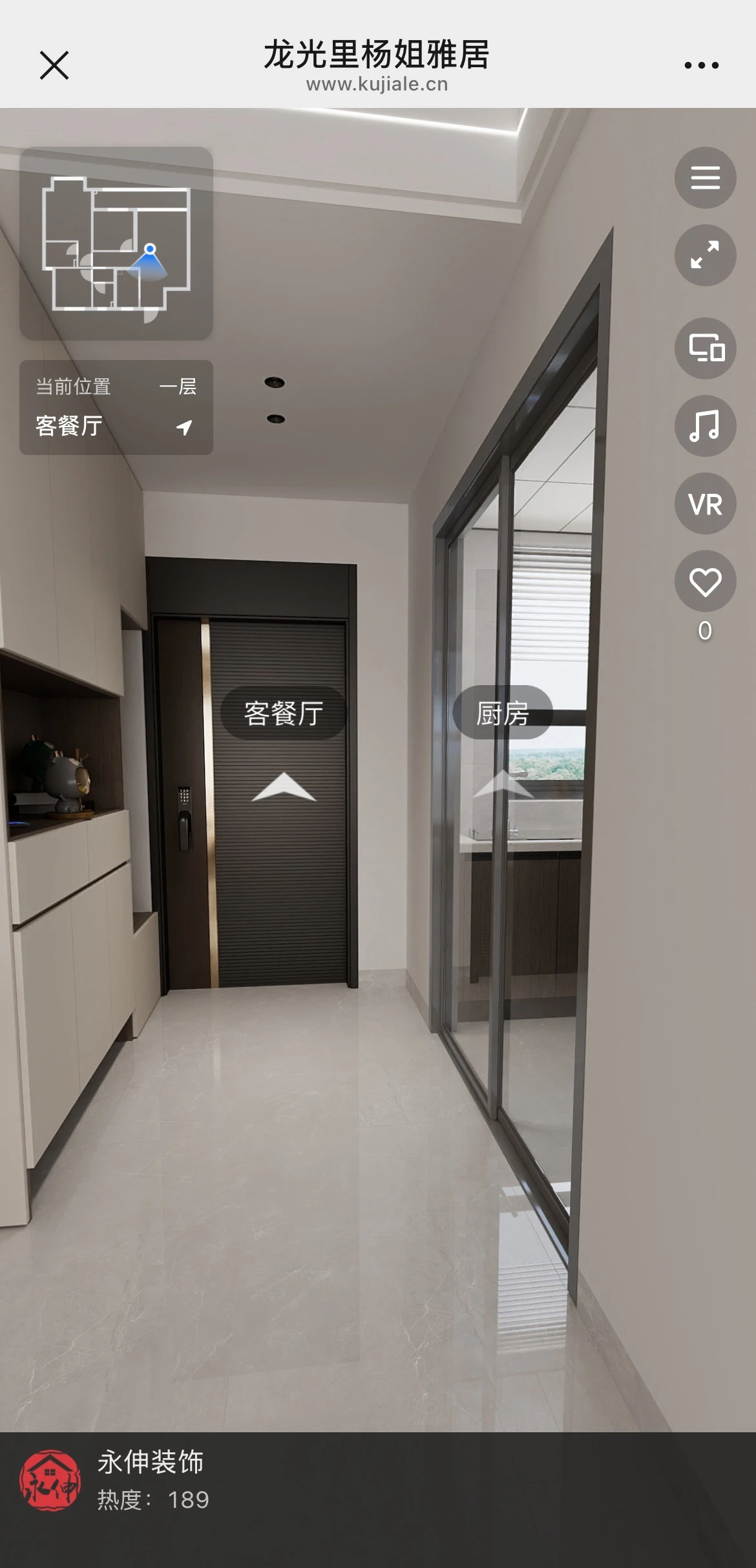Like this design with the heart icon
Screen dimensions: 756x1568
tap(705, 582)
